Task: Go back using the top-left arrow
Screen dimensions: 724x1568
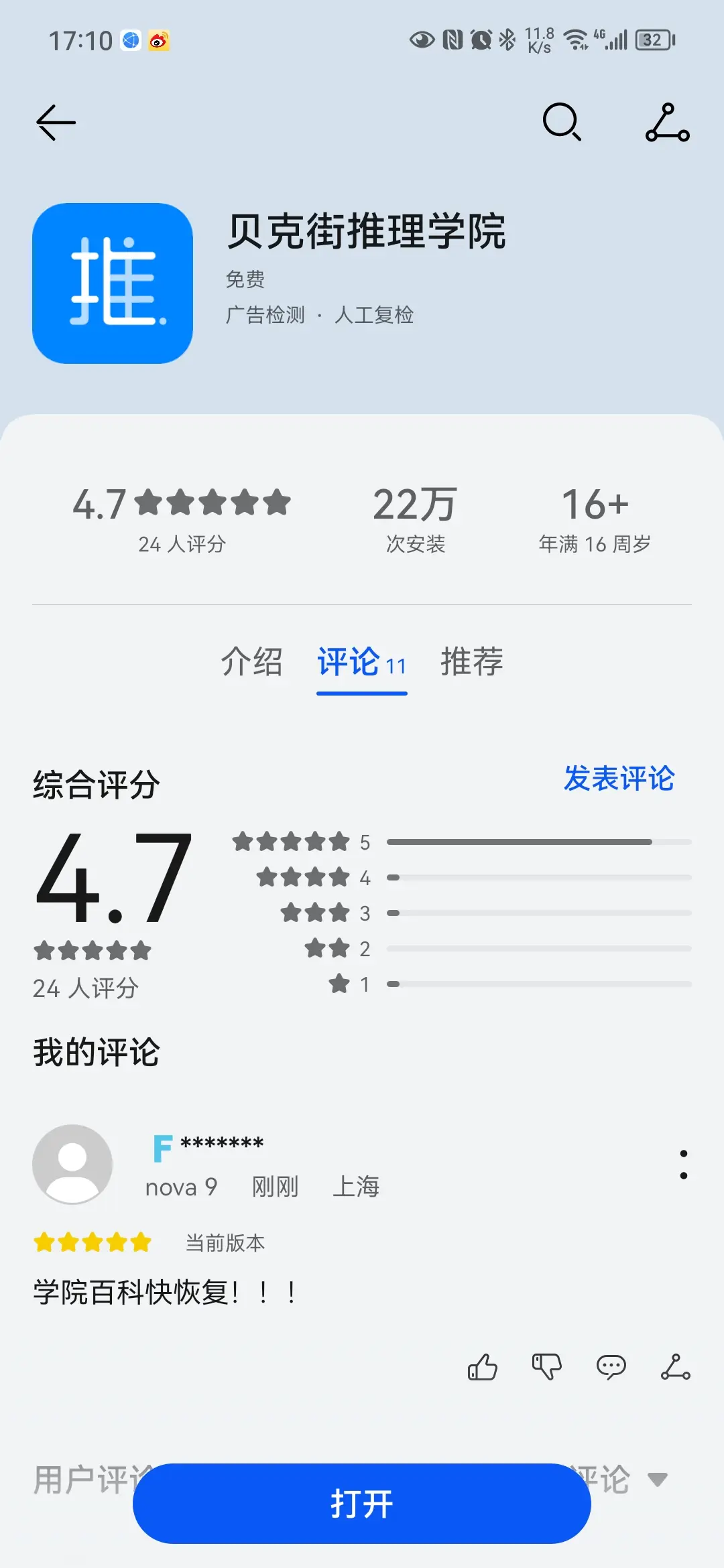Action: click(x=56, y=123)
